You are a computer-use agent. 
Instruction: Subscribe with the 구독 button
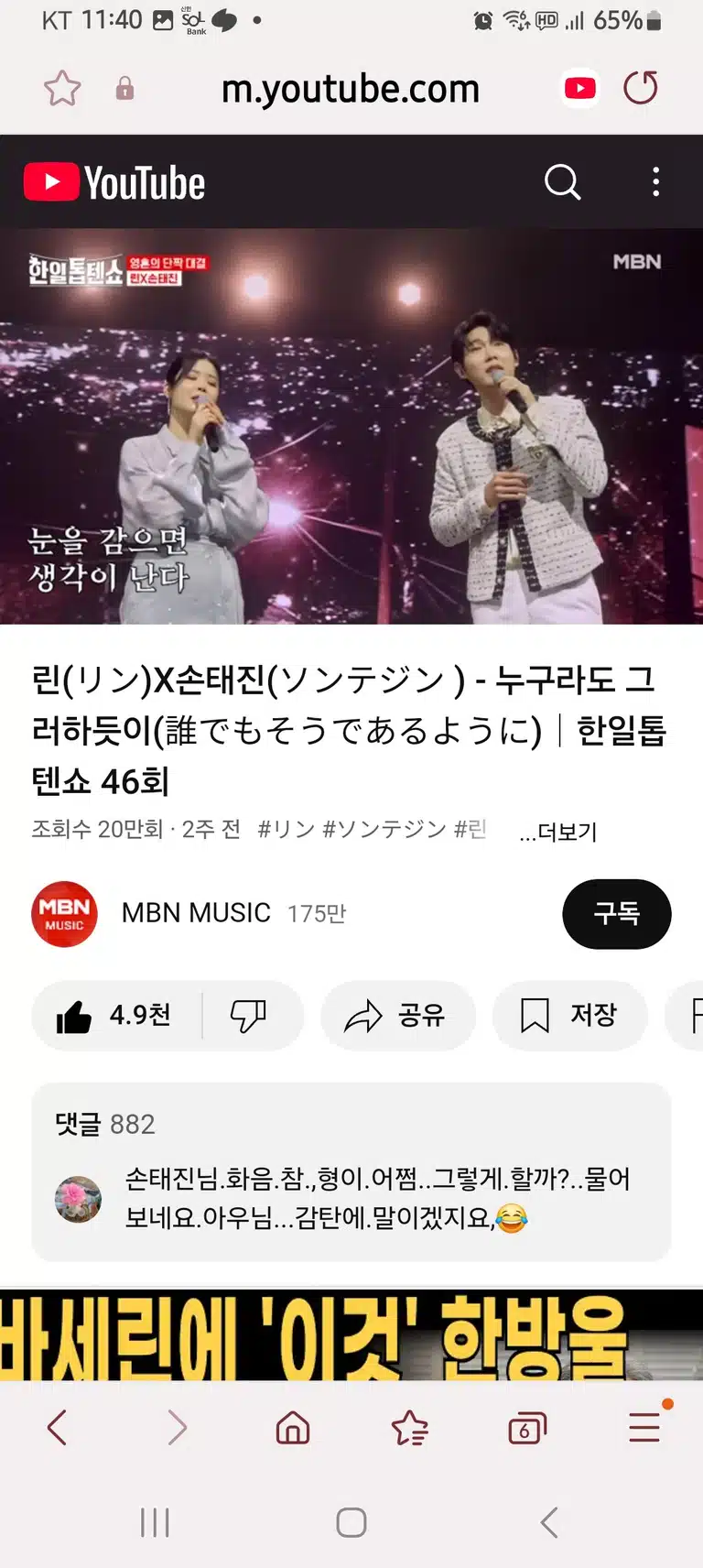617,913
